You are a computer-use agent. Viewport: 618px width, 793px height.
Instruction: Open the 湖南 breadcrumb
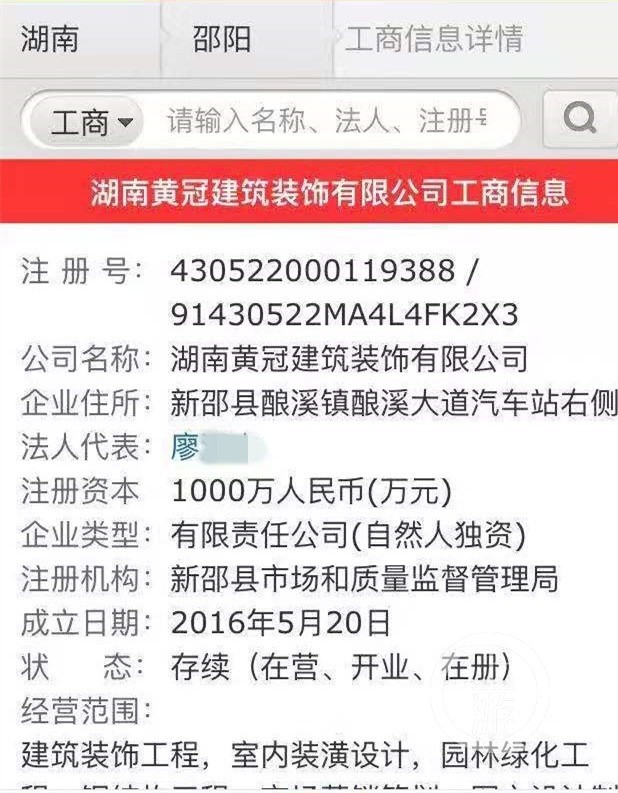click(x=50, y=40)
